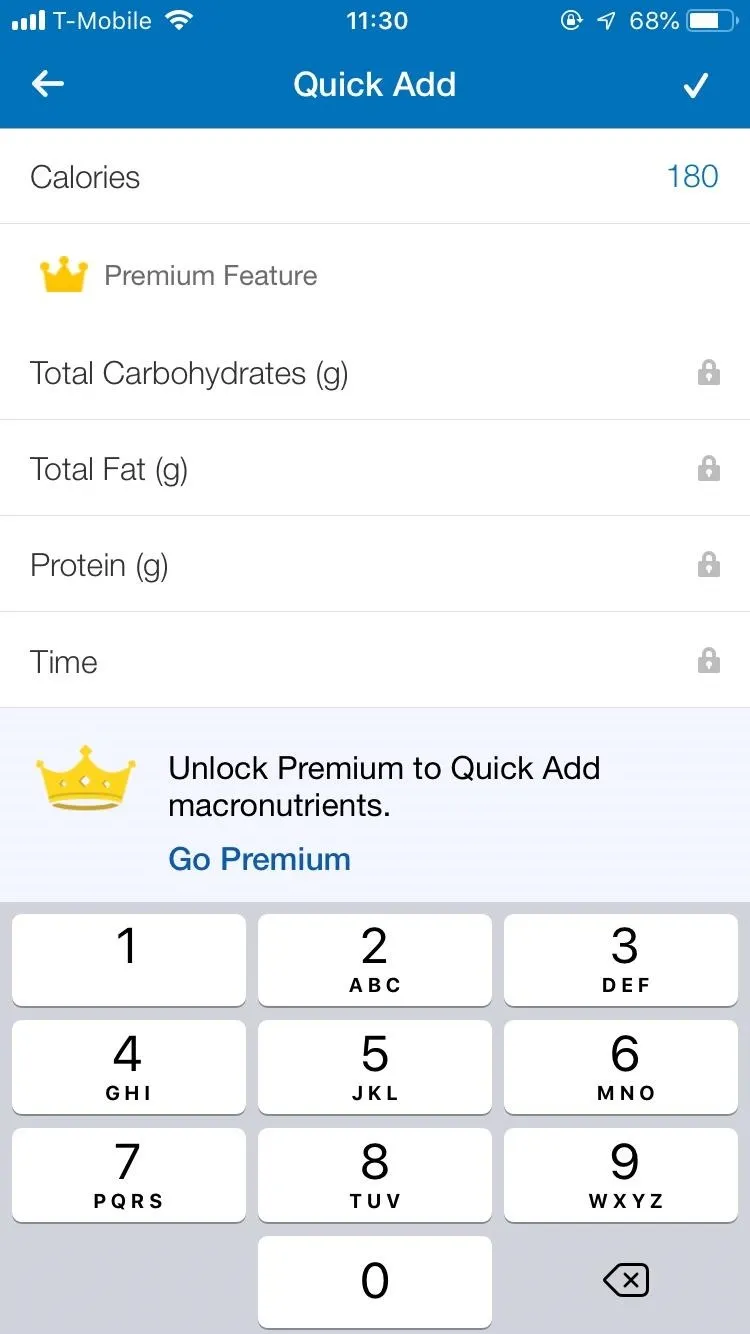Delete last digit with backspace key
The image size is (750, 1334).
tap(626, 1280)
